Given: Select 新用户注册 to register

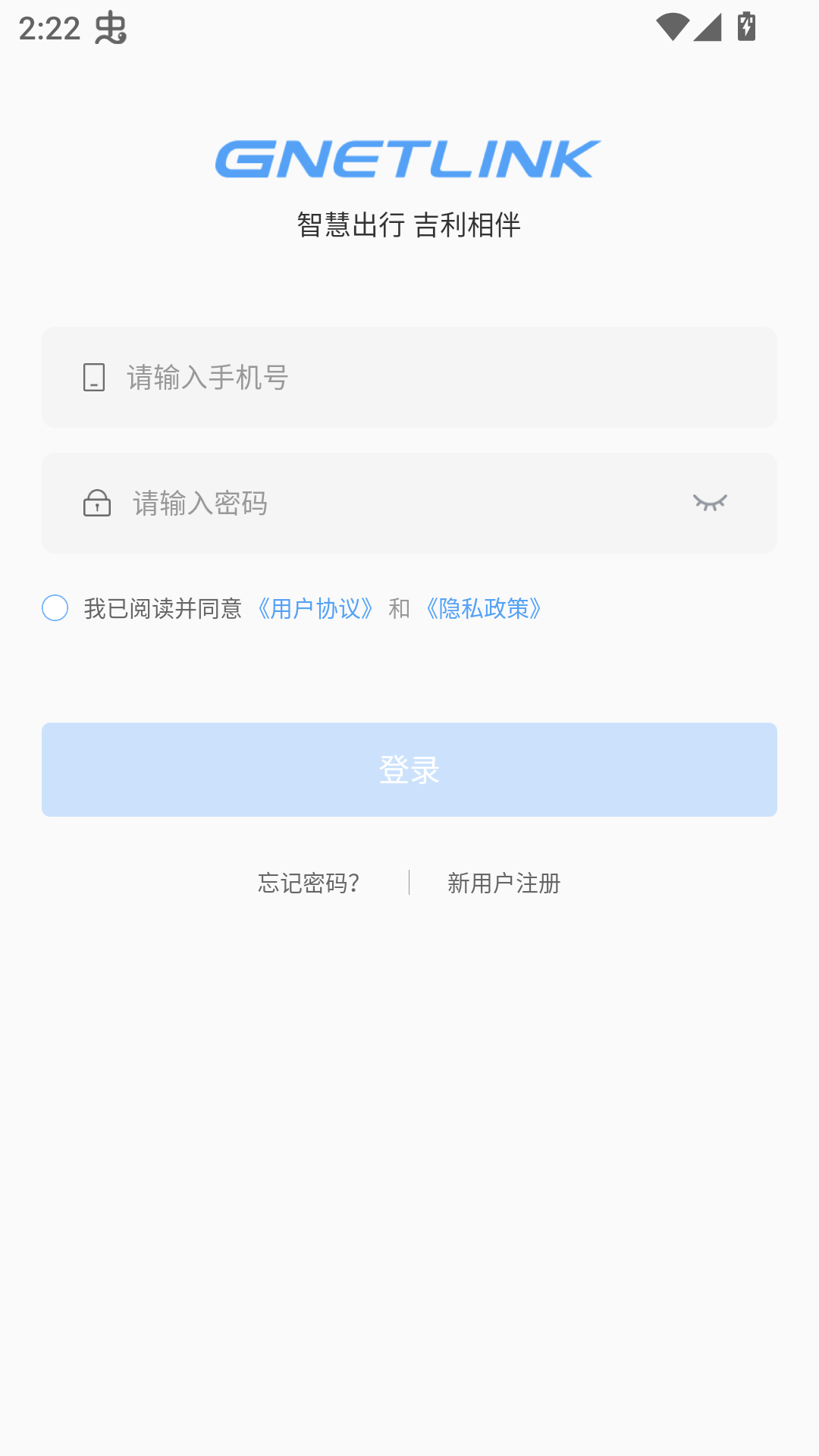Looking at the screenshot, I should click(502, 883).
